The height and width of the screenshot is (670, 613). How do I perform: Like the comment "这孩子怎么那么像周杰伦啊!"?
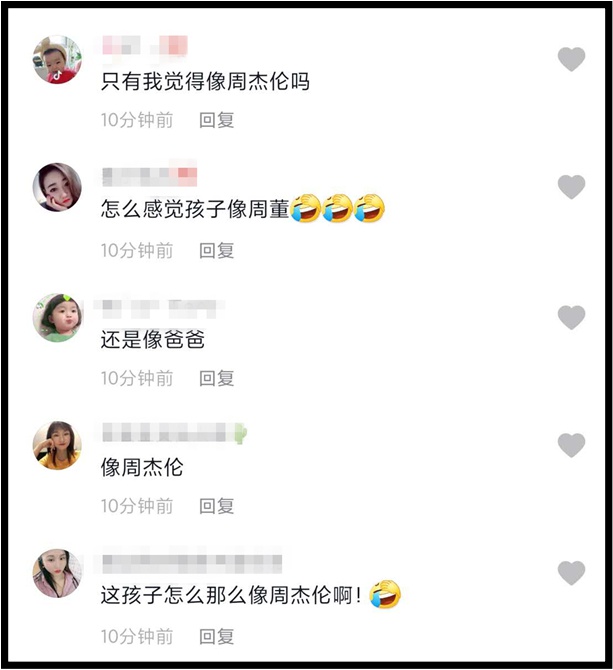coord(571,573)
